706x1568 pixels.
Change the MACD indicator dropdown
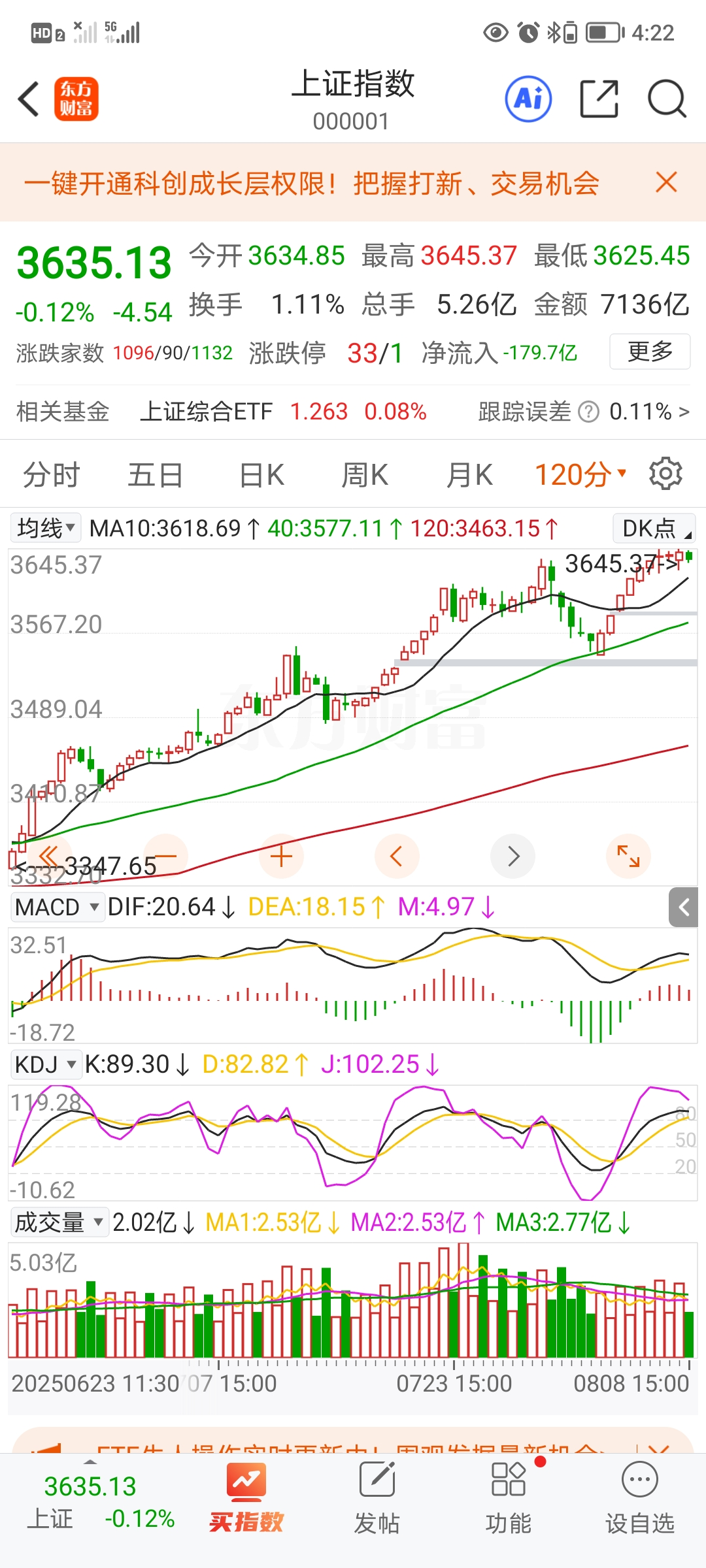tap(57, 907)
